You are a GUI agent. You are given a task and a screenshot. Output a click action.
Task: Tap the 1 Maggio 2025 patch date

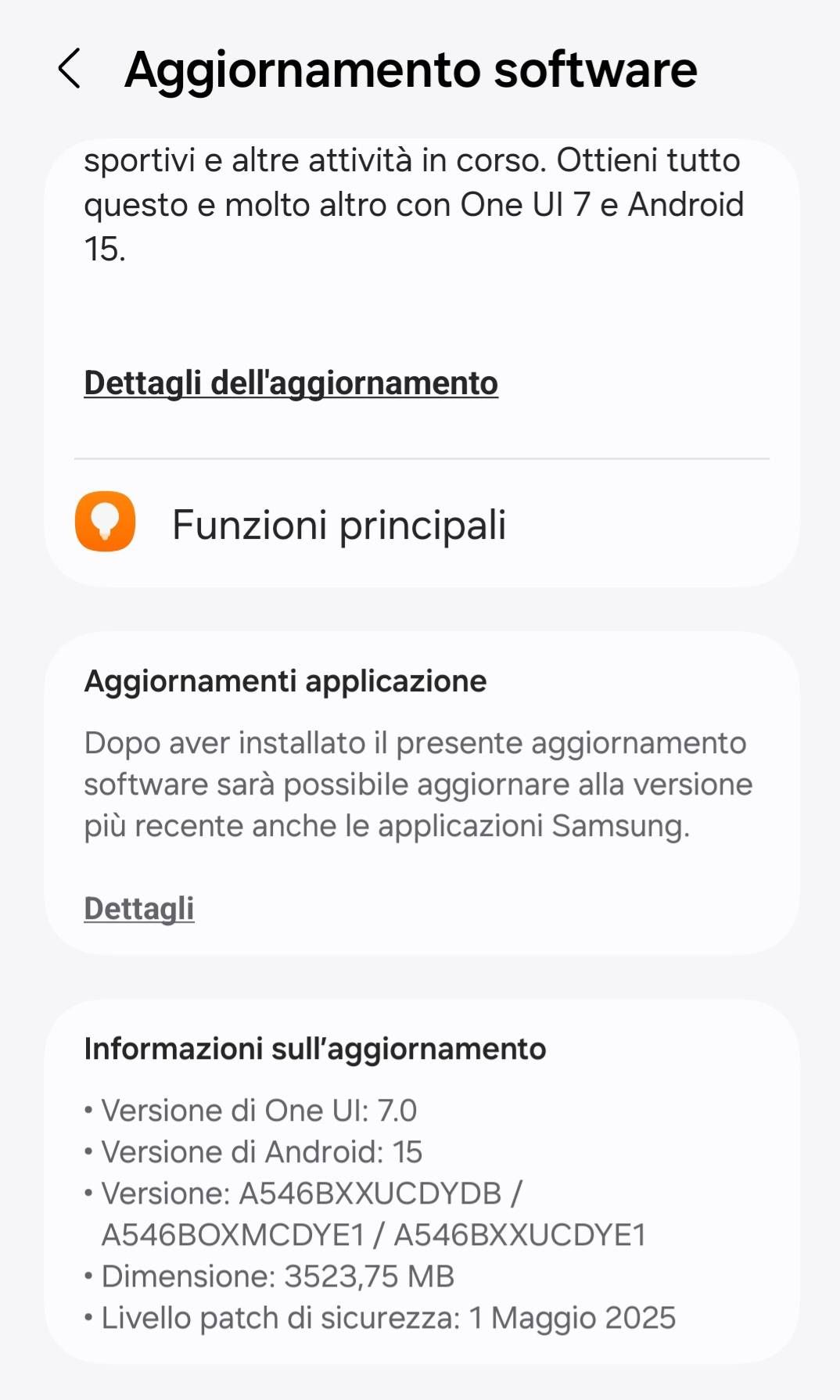pyautogui.click(x=597, y=1317)
